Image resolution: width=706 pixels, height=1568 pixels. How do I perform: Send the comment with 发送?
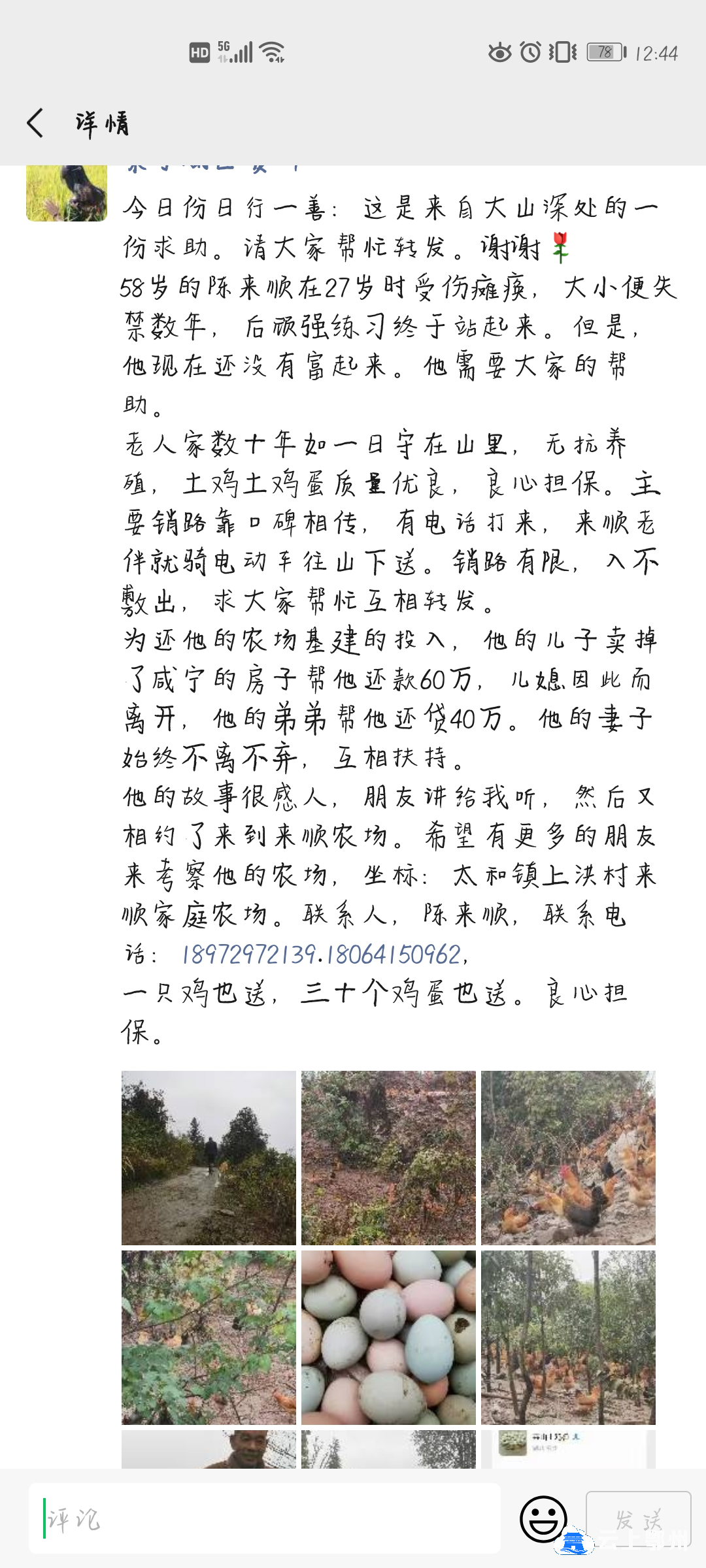pos(638,1518)
